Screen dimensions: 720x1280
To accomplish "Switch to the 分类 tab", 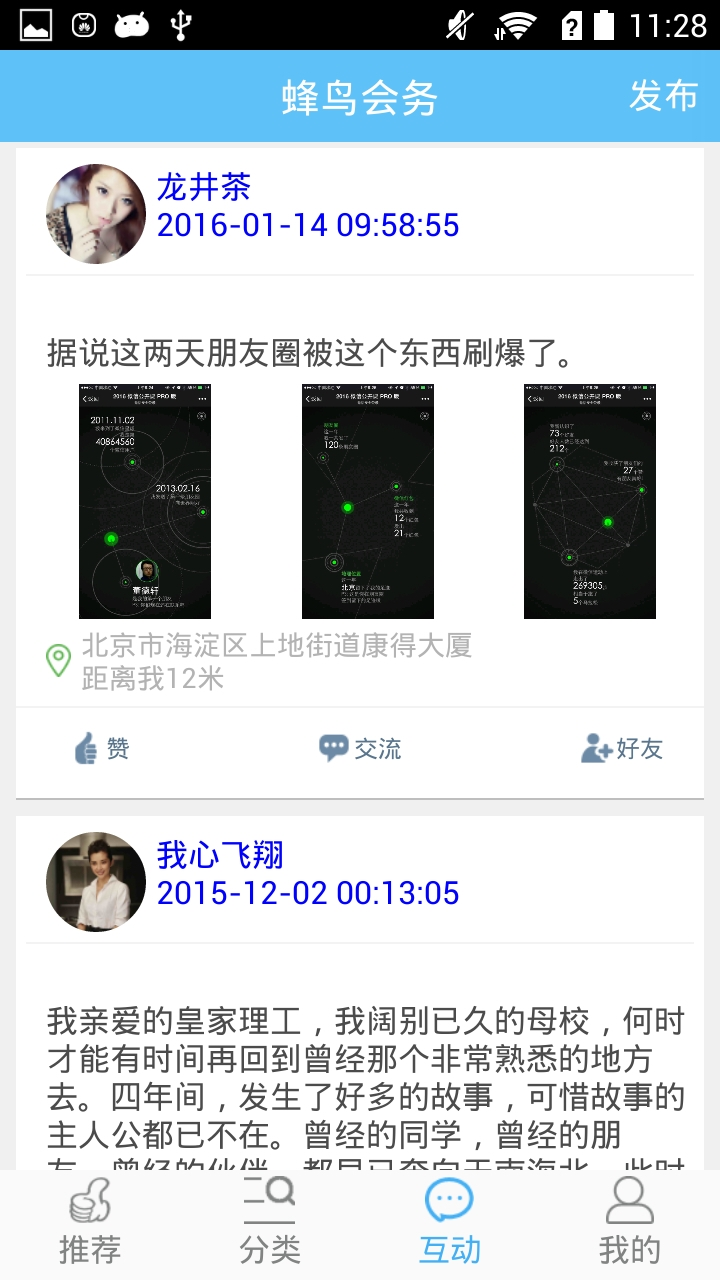I will pyautogui.click(x=270, y=1224).
